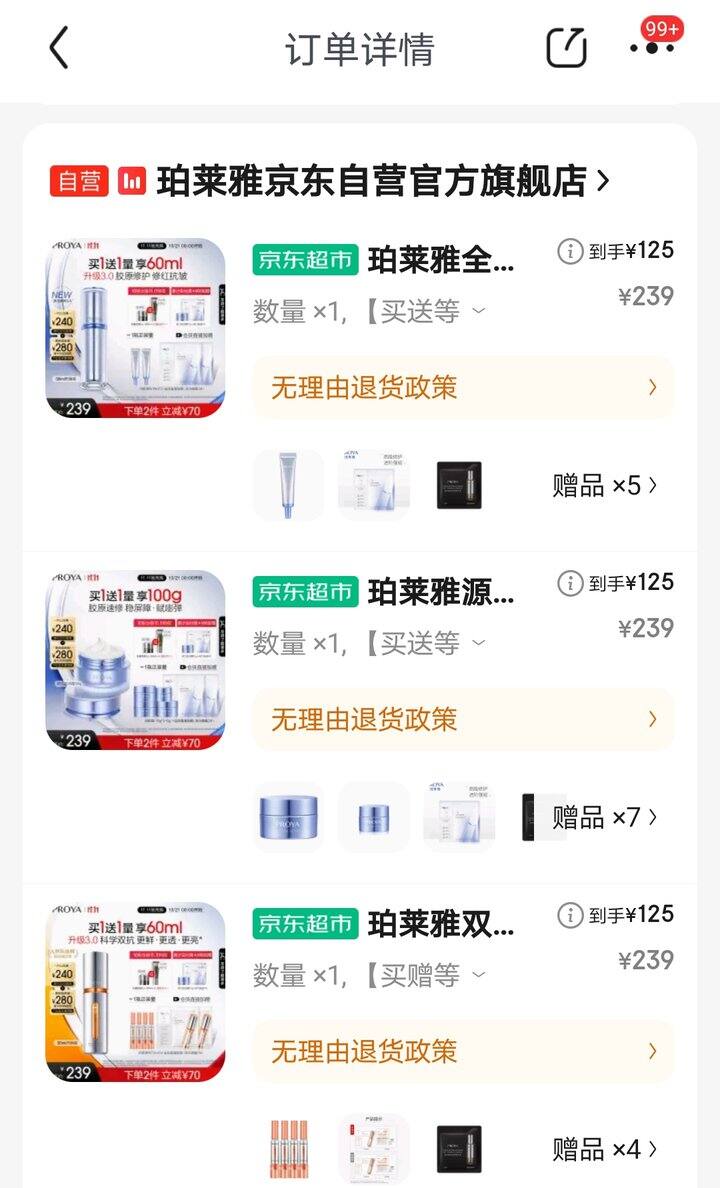This screenshot has height=1188, width=720.
Task: View 赠品 ×5 gifts list
Action: [604, 485]
